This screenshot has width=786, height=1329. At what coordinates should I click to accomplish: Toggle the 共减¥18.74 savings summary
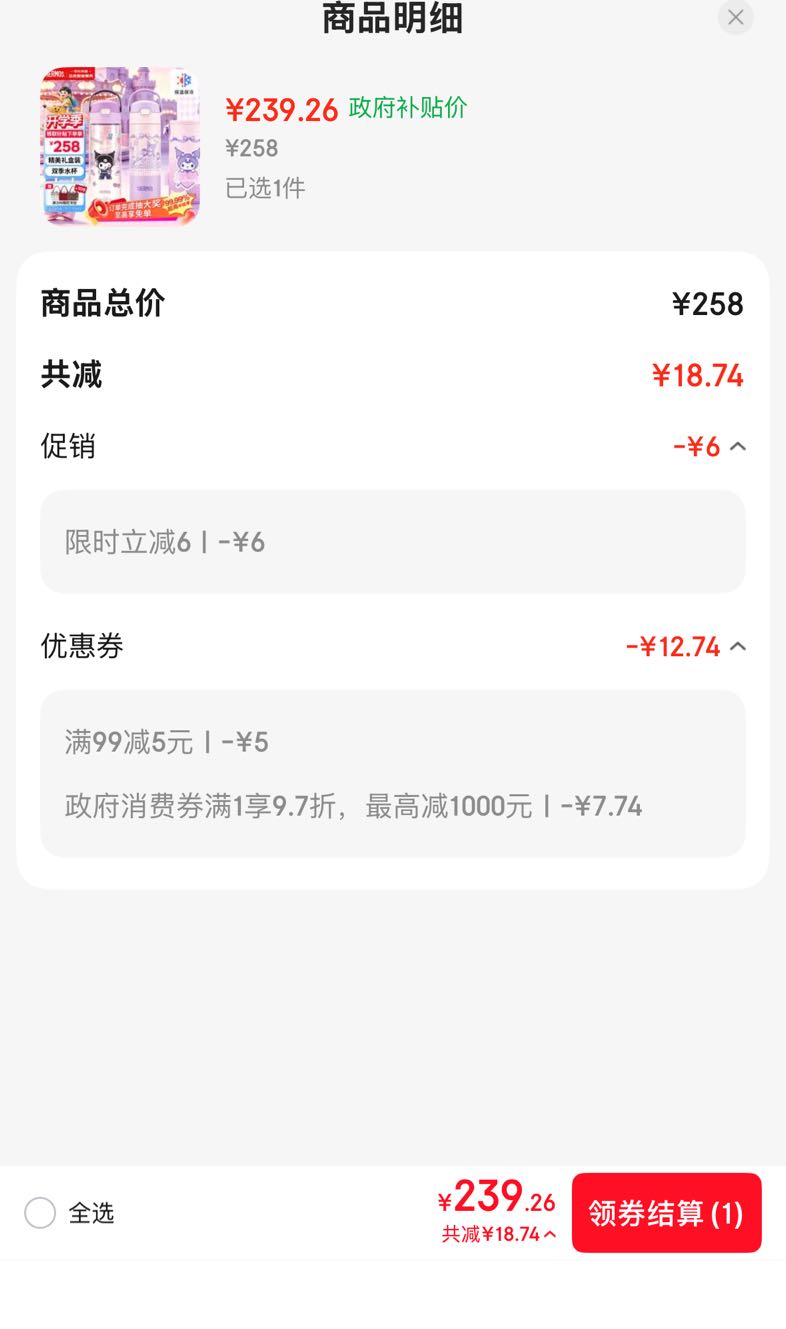pos(499,1234)
